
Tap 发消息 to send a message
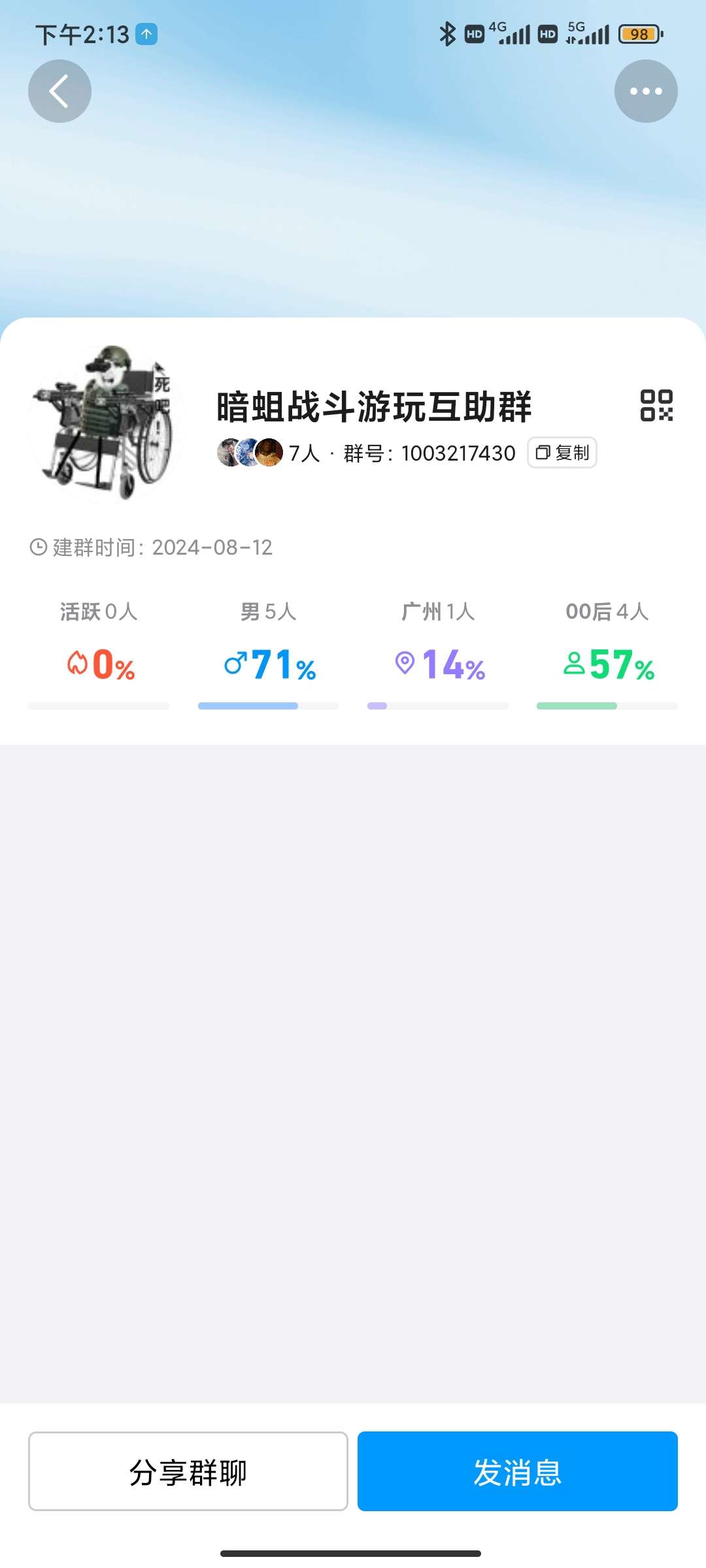pyautogui.click(x=517, y=1471)
